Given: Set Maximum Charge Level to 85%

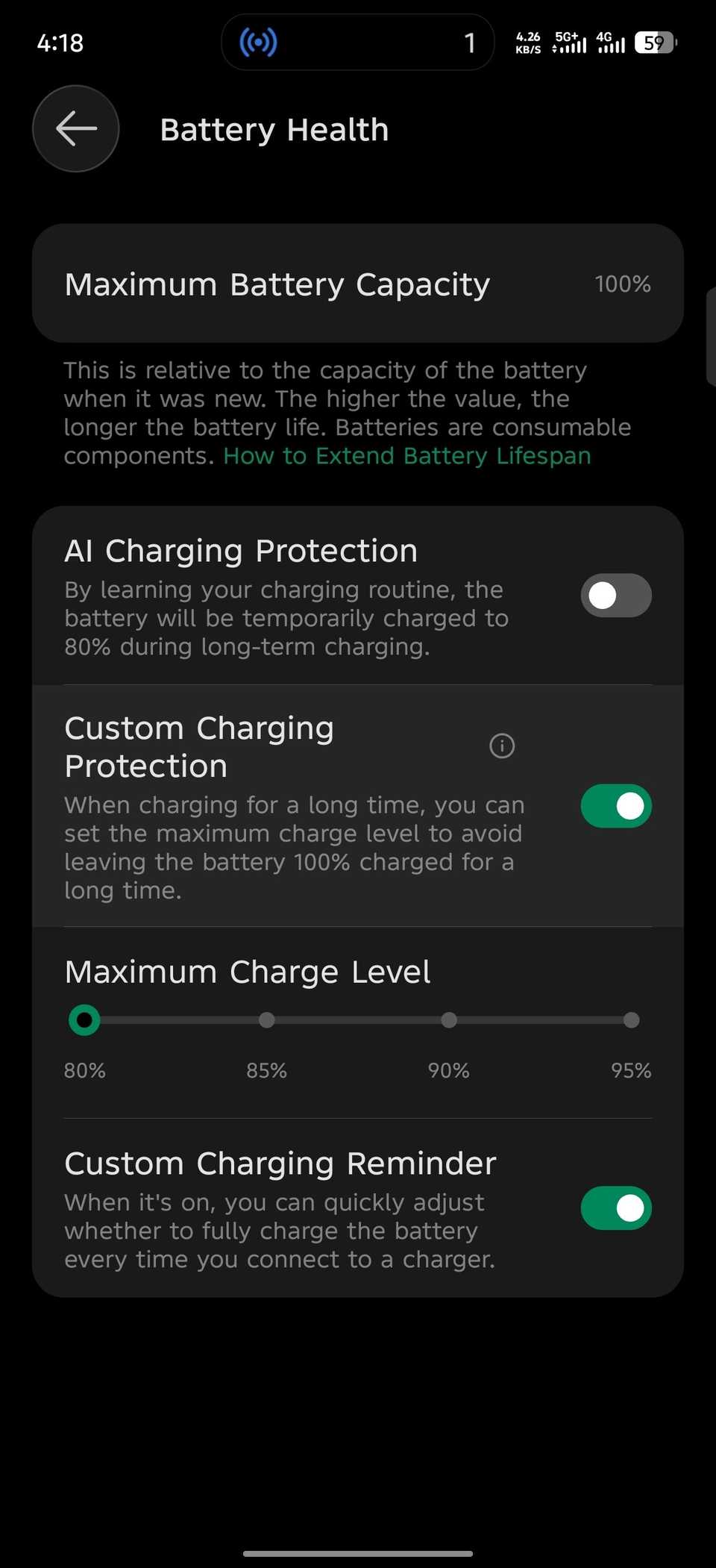Looking at the screenshot, I should tap(266, 1019).
